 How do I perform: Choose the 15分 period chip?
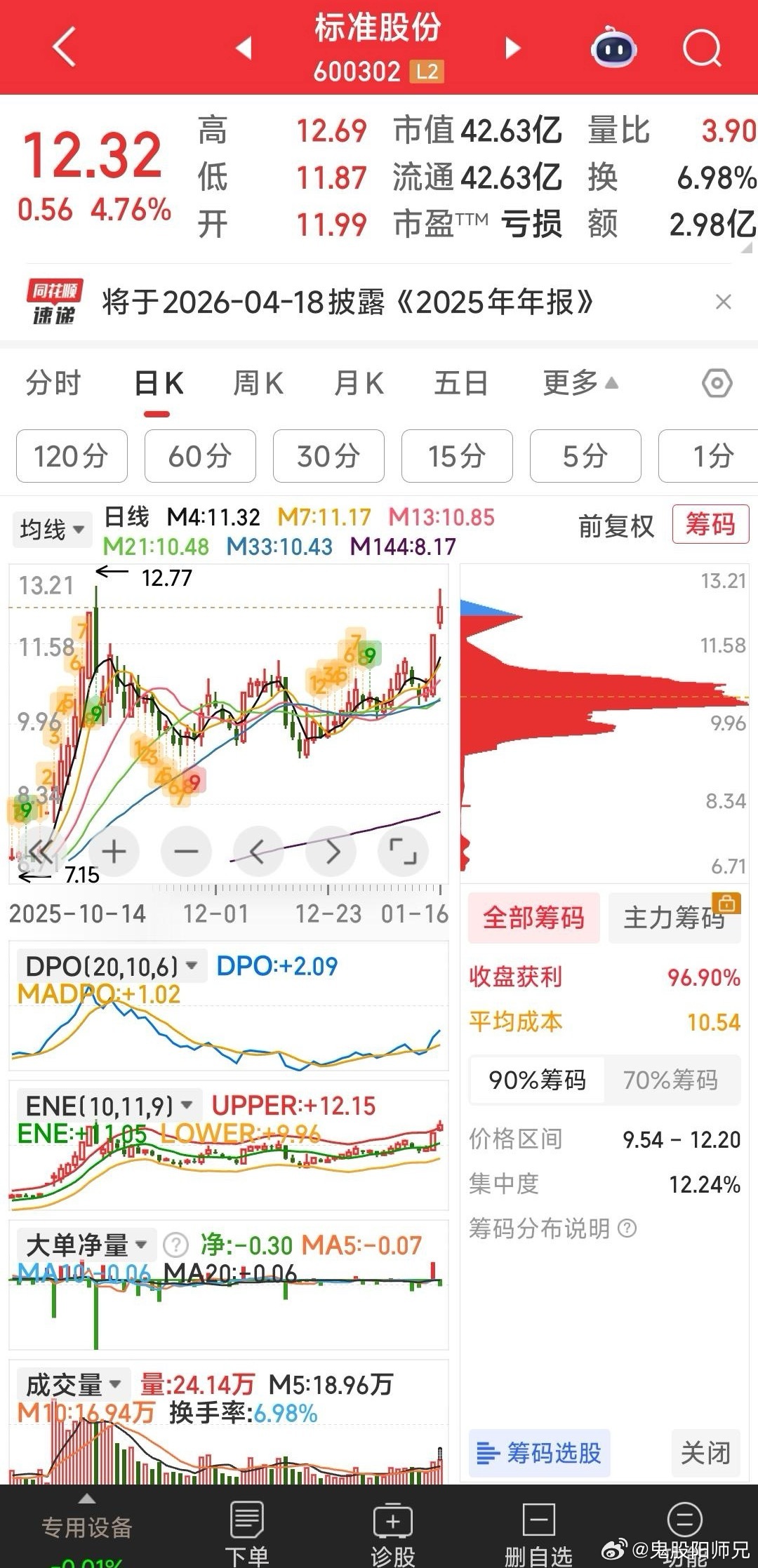(x=457, y=456)
